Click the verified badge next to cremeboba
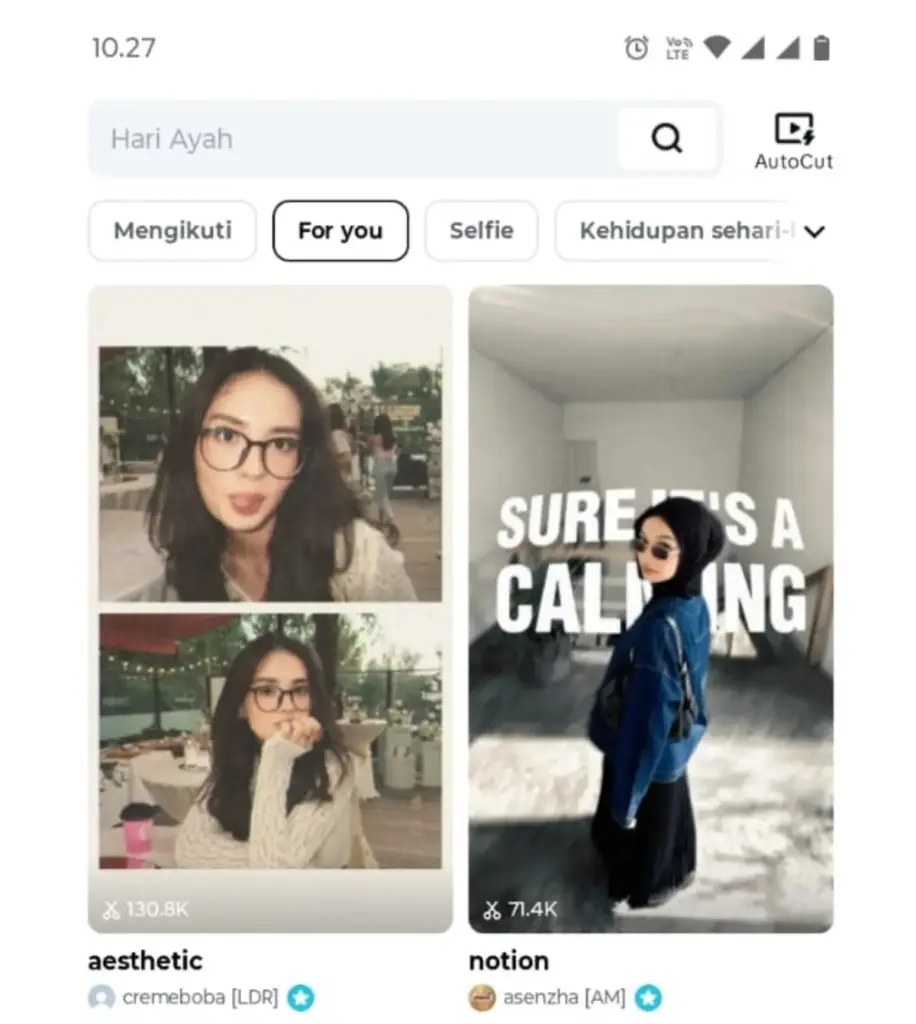 click(x=299, y=998)
